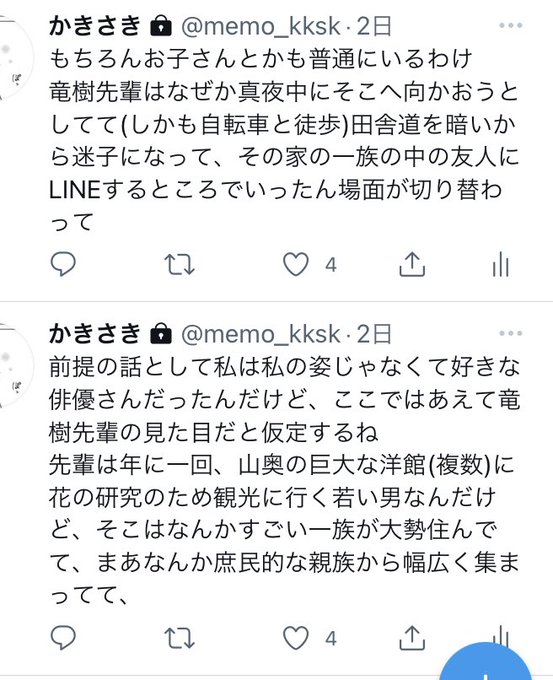Open @memo_kksk handle on tweet starting 前提の話として
This screenshot has width=553, height=680.
click(261, 334)
